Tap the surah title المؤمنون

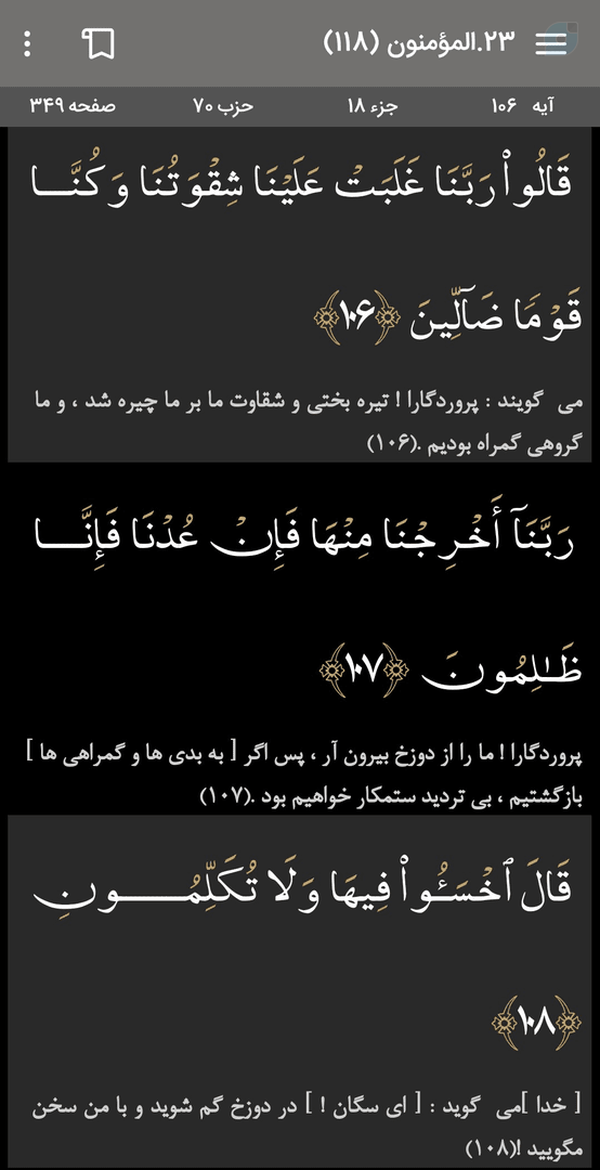[420, 43]
